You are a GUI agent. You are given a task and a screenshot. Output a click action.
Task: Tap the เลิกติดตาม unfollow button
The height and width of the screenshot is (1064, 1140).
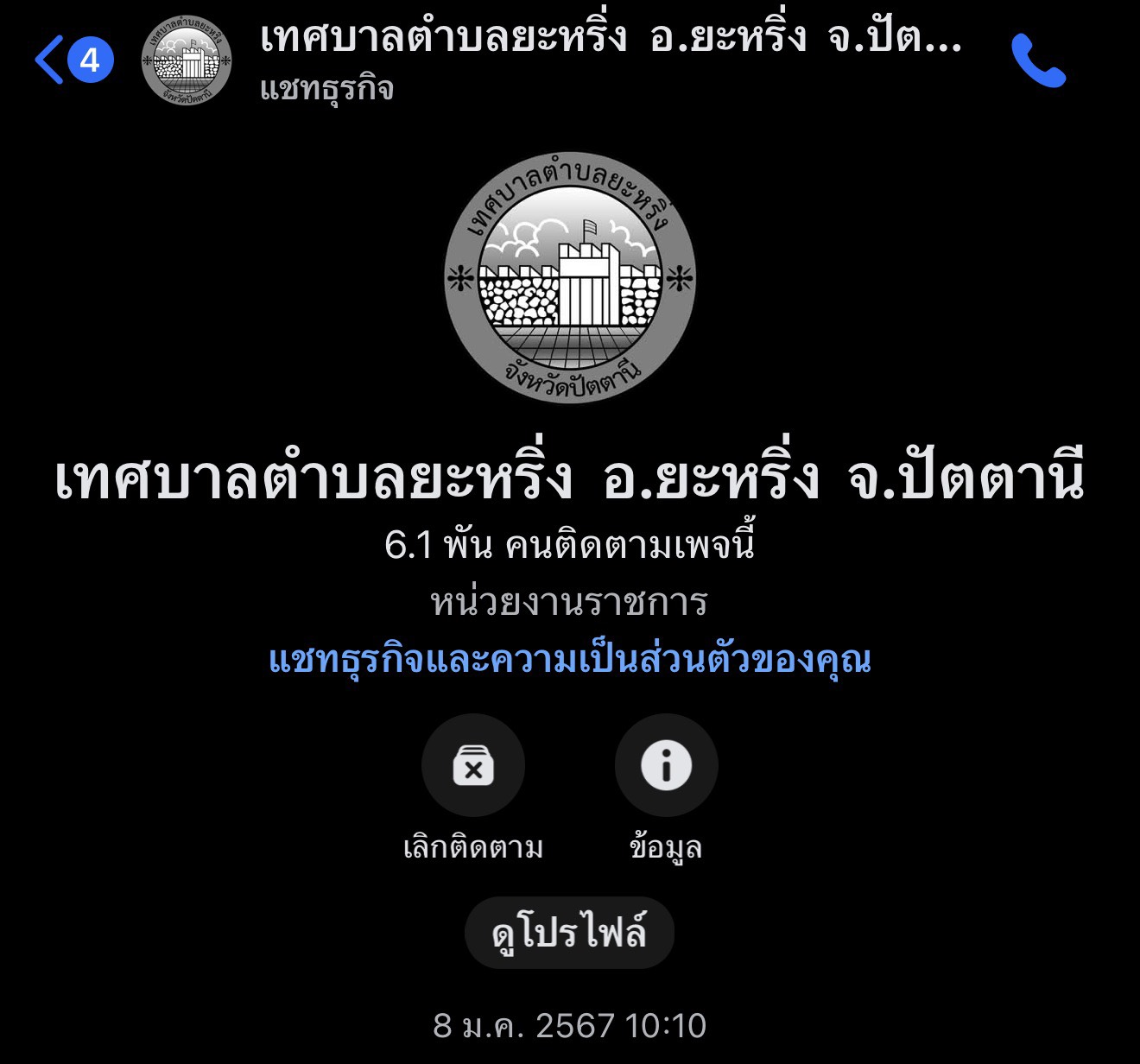(x=473, y=765)
